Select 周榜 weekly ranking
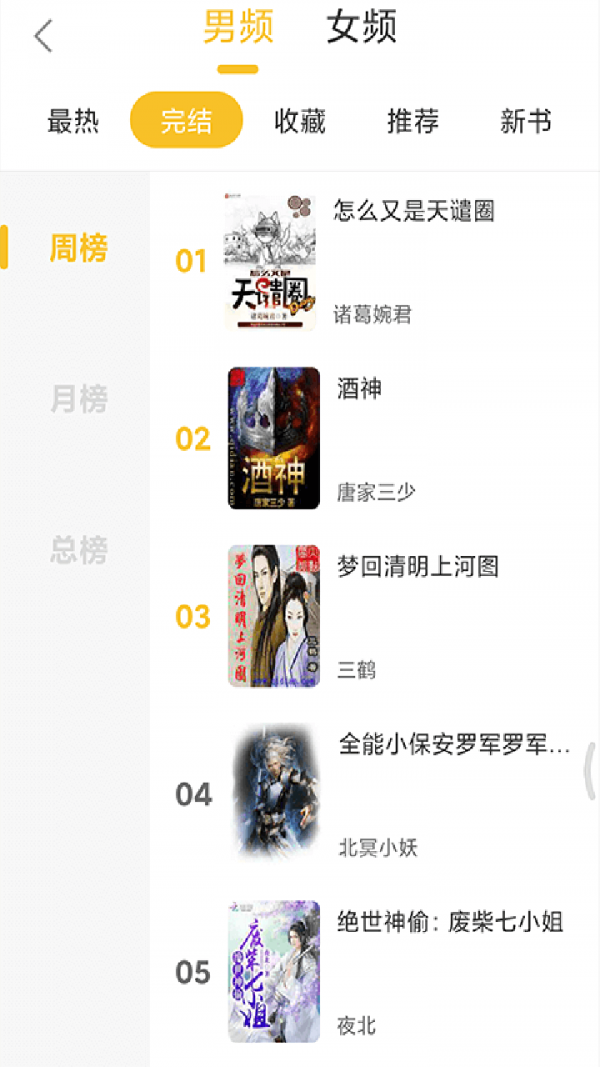The image size is (600, 1067). click(x=78, y=248)
